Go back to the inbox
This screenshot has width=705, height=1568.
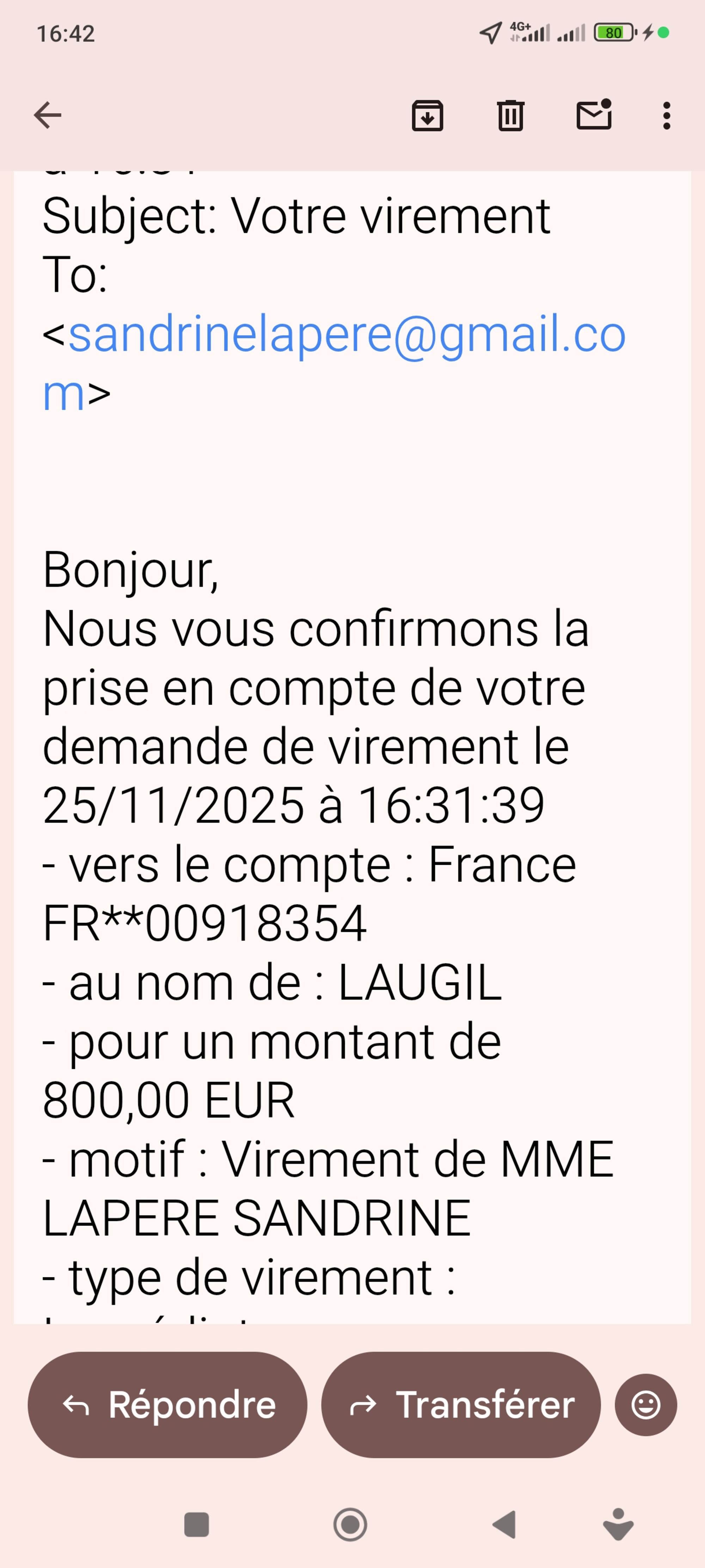48,115
